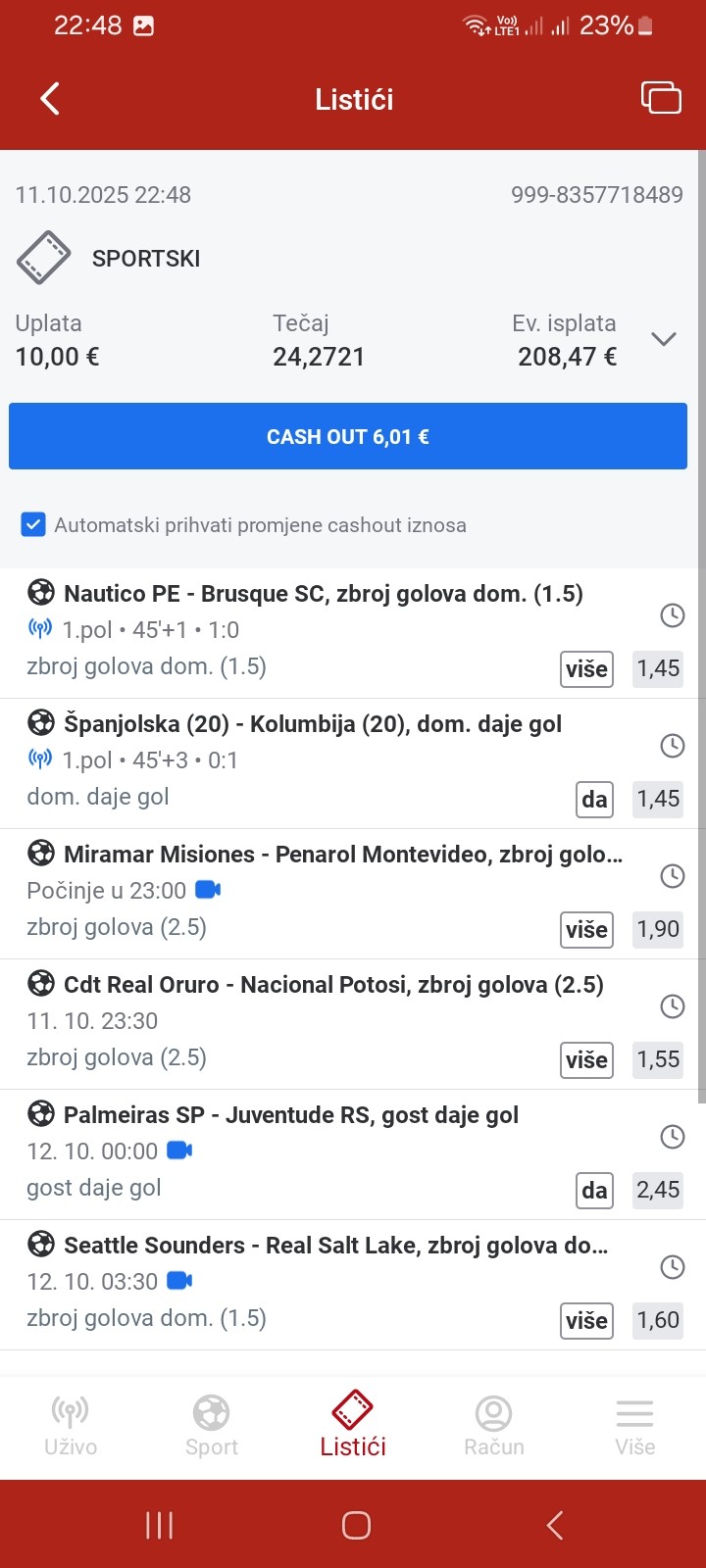Open the Nautico PE - Brusque SC match
The image size is (706, 1568).
[x=324, y=594]
